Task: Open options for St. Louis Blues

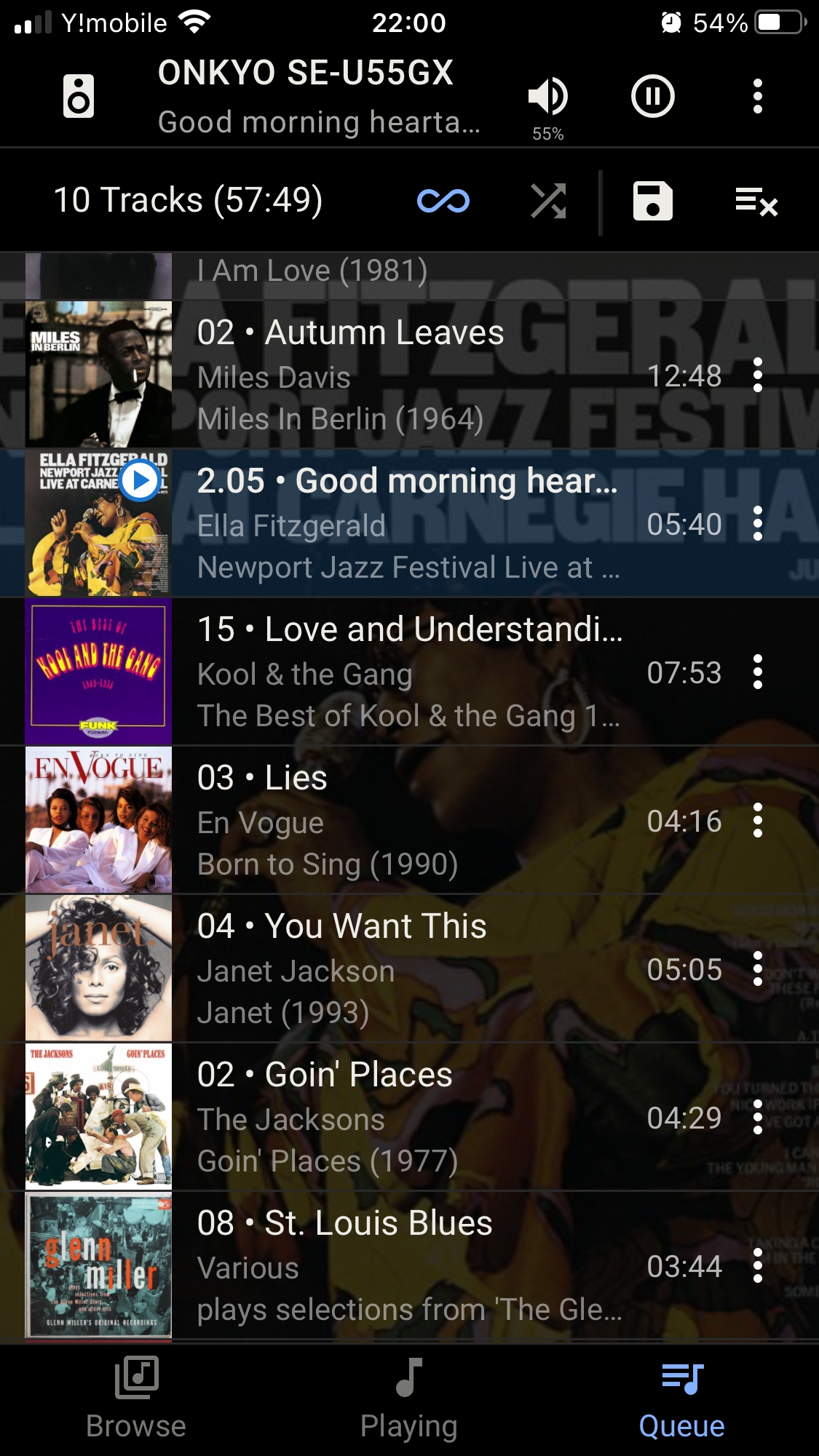Action: point(757,1266)
